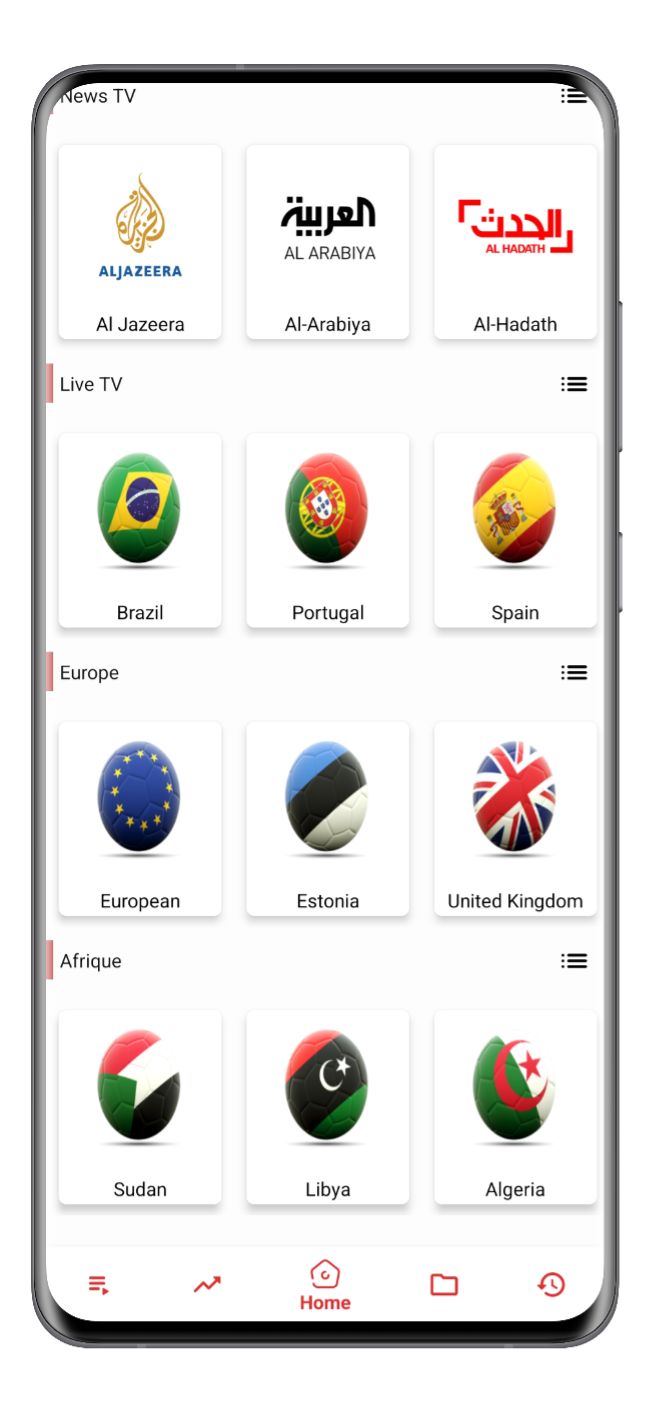Image resolution: width=652 pixels, height=1412 pixels.
Task: Open the Al-Arabiya channel card
Action: pyautogui.click(x=328, y=242)
